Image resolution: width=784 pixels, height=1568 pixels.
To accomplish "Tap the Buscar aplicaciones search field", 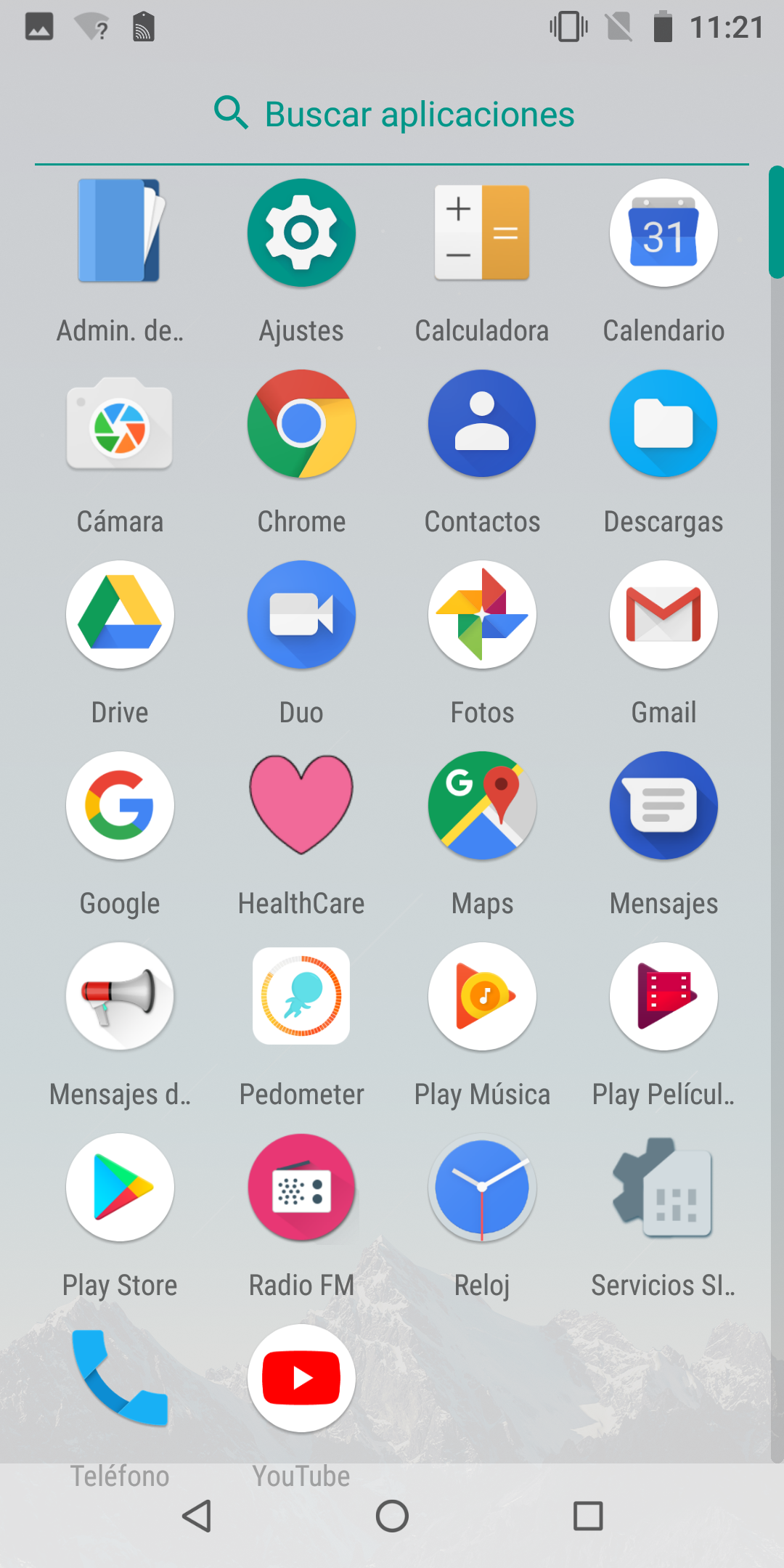I will (392, 115).
